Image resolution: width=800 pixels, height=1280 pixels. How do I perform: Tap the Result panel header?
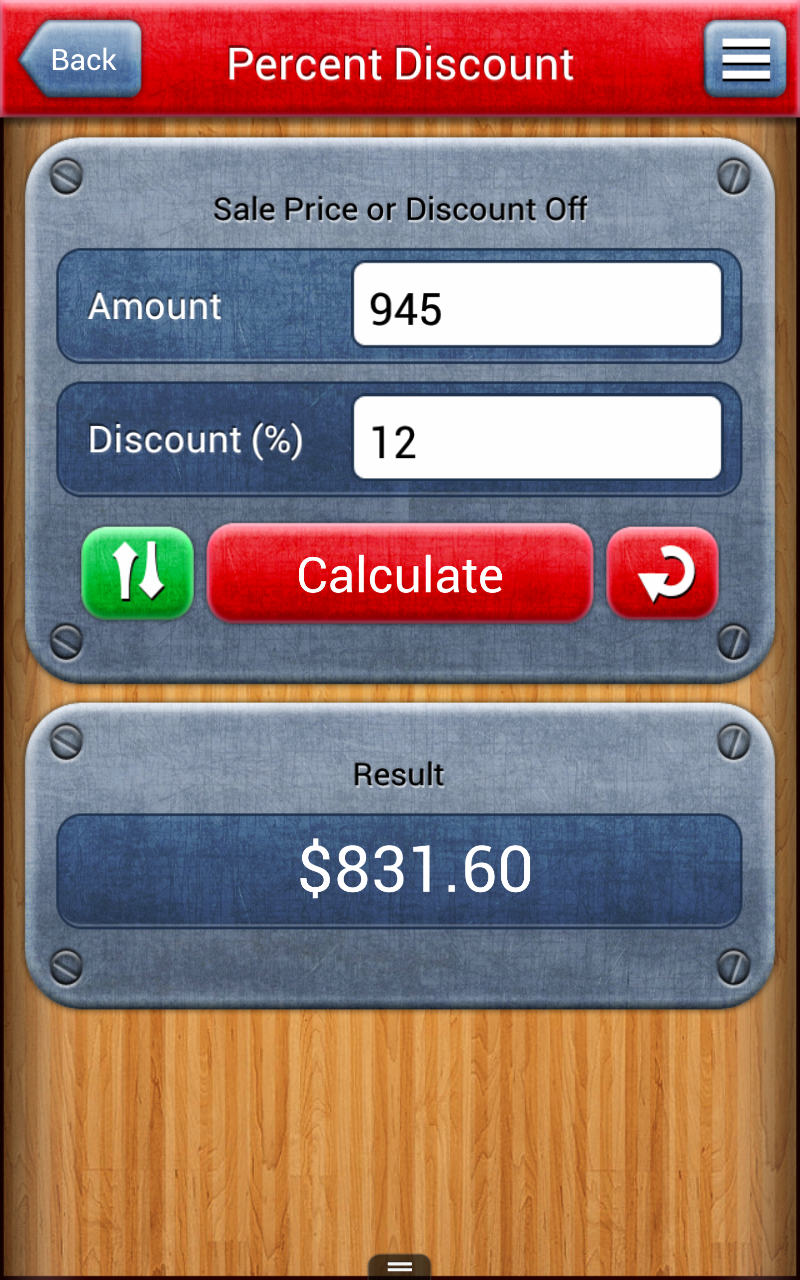pyautogui.click(x=398, y=773)
